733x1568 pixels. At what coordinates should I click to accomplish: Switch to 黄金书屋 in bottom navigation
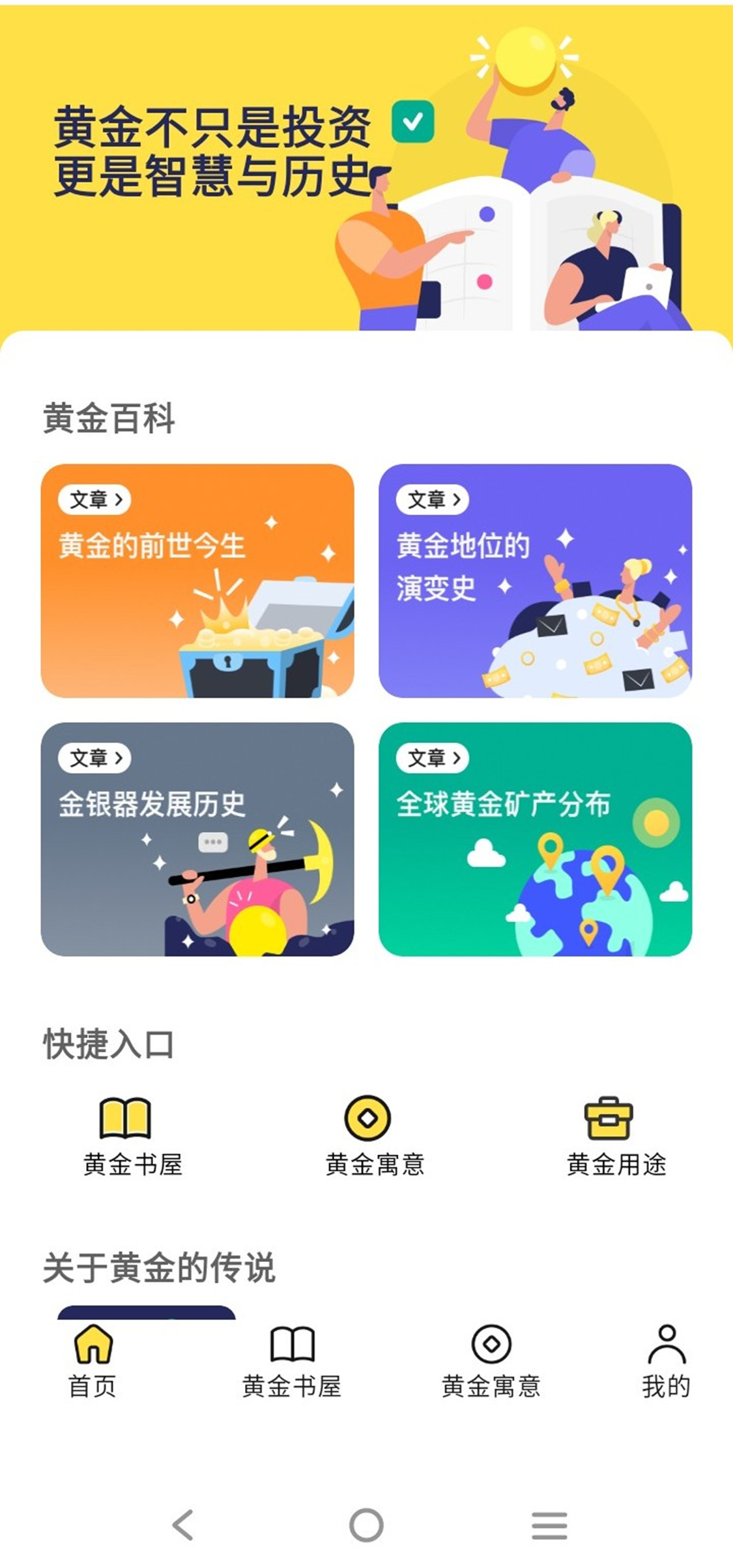point(291,1361)
